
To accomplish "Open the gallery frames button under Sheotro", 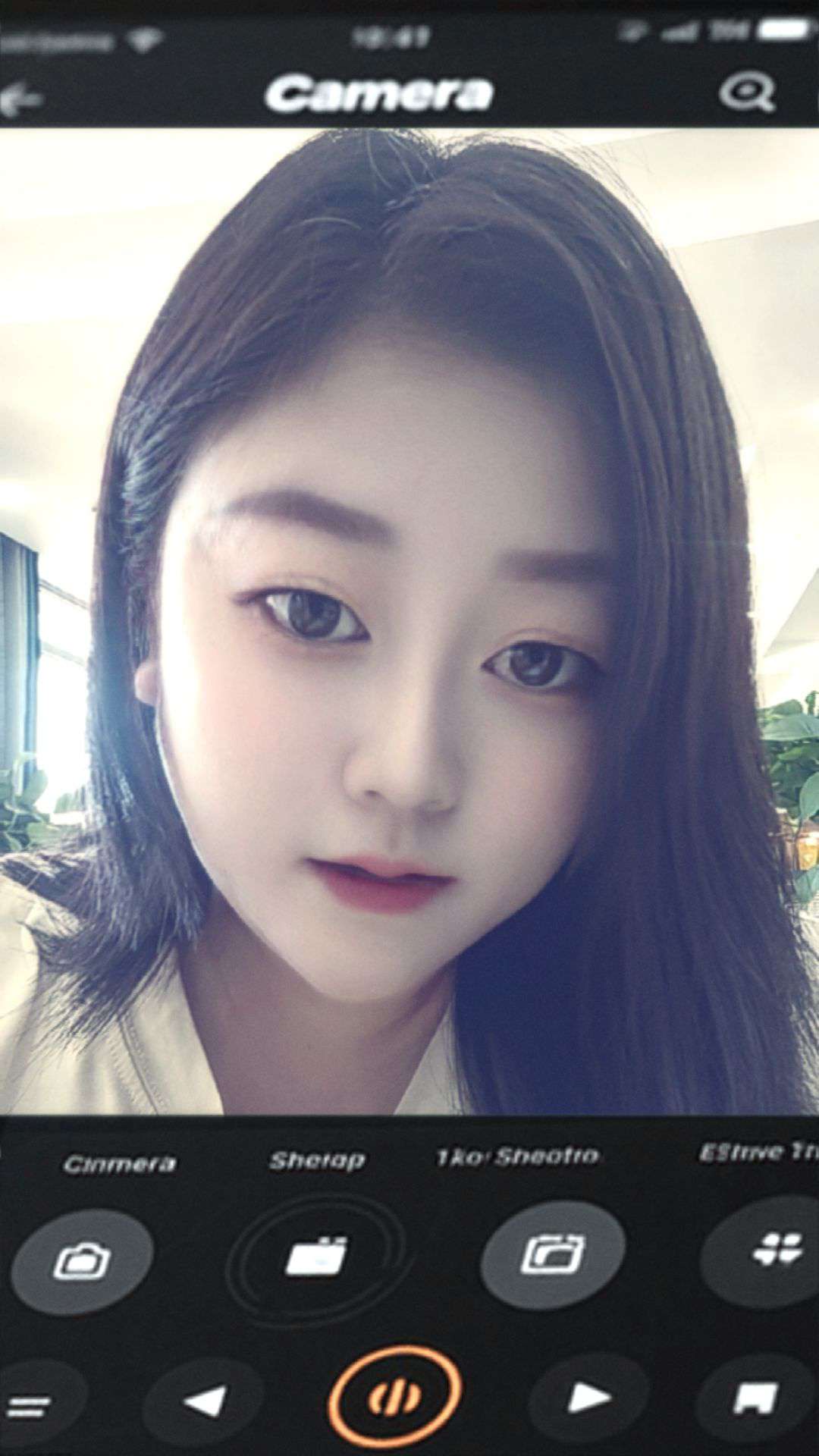I will [x=553, y=1255].
